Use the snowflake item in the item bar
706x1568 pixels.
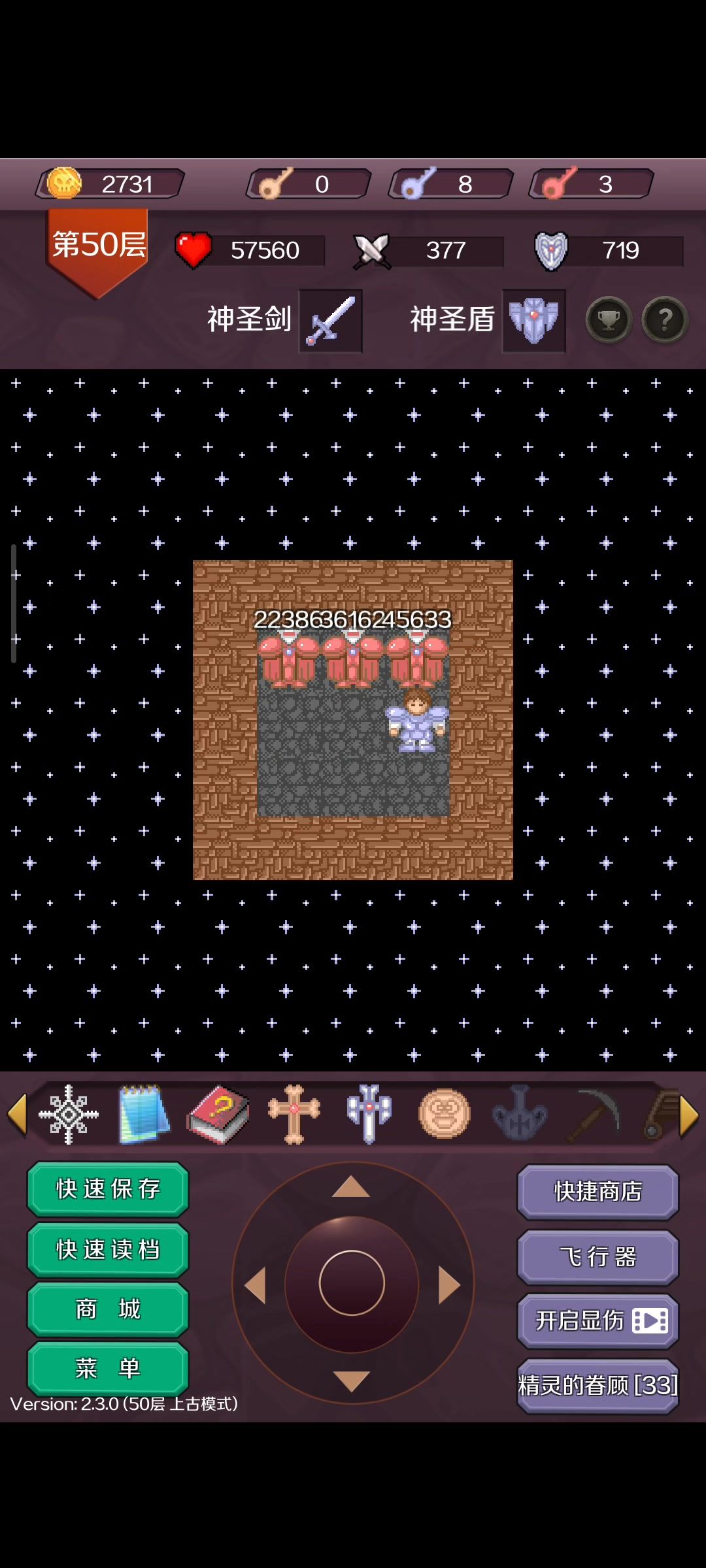click(69, 1115)
